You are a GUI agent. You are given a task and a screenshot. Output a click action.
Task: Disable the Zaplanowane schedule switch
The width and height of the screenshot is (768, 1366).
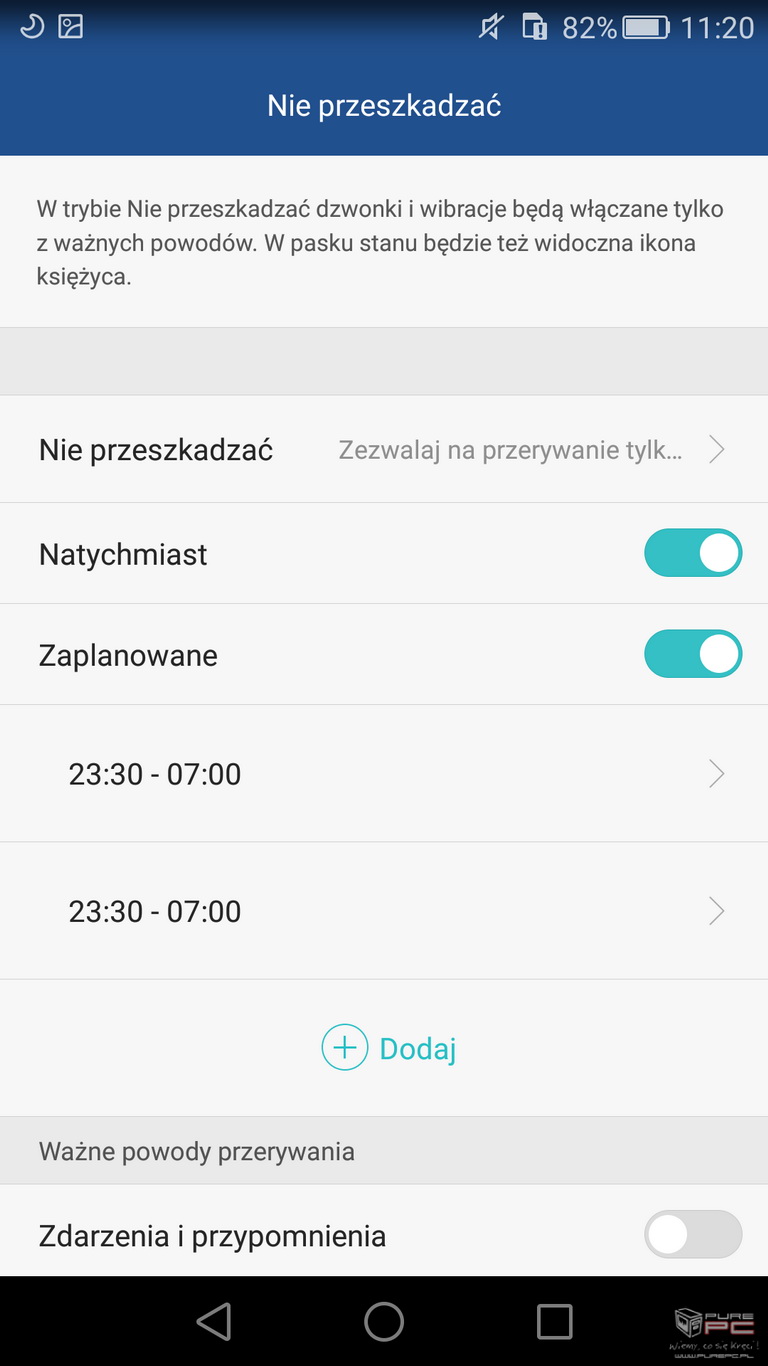pyautogui.click(x=692, y=655)
